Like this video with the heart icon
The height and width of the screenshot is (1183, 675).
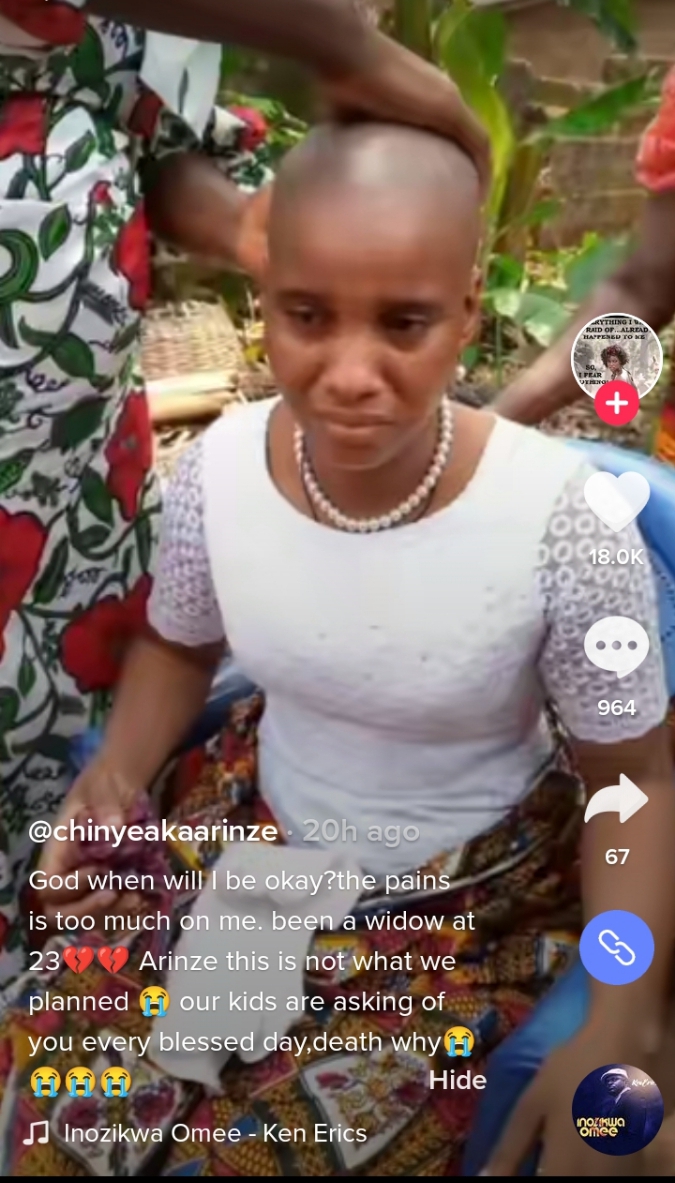pos(616,500)
